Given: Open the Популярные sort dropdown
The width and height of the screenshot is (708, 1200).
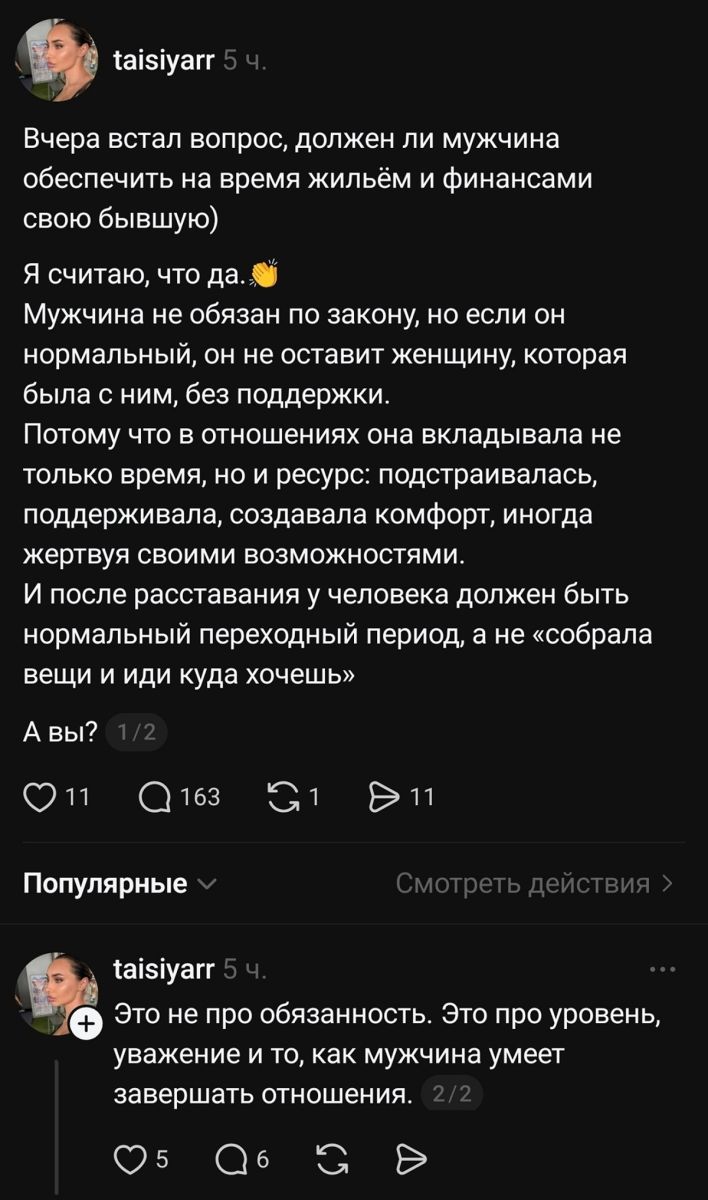Looking at the screenshot, I should (118, 884).
